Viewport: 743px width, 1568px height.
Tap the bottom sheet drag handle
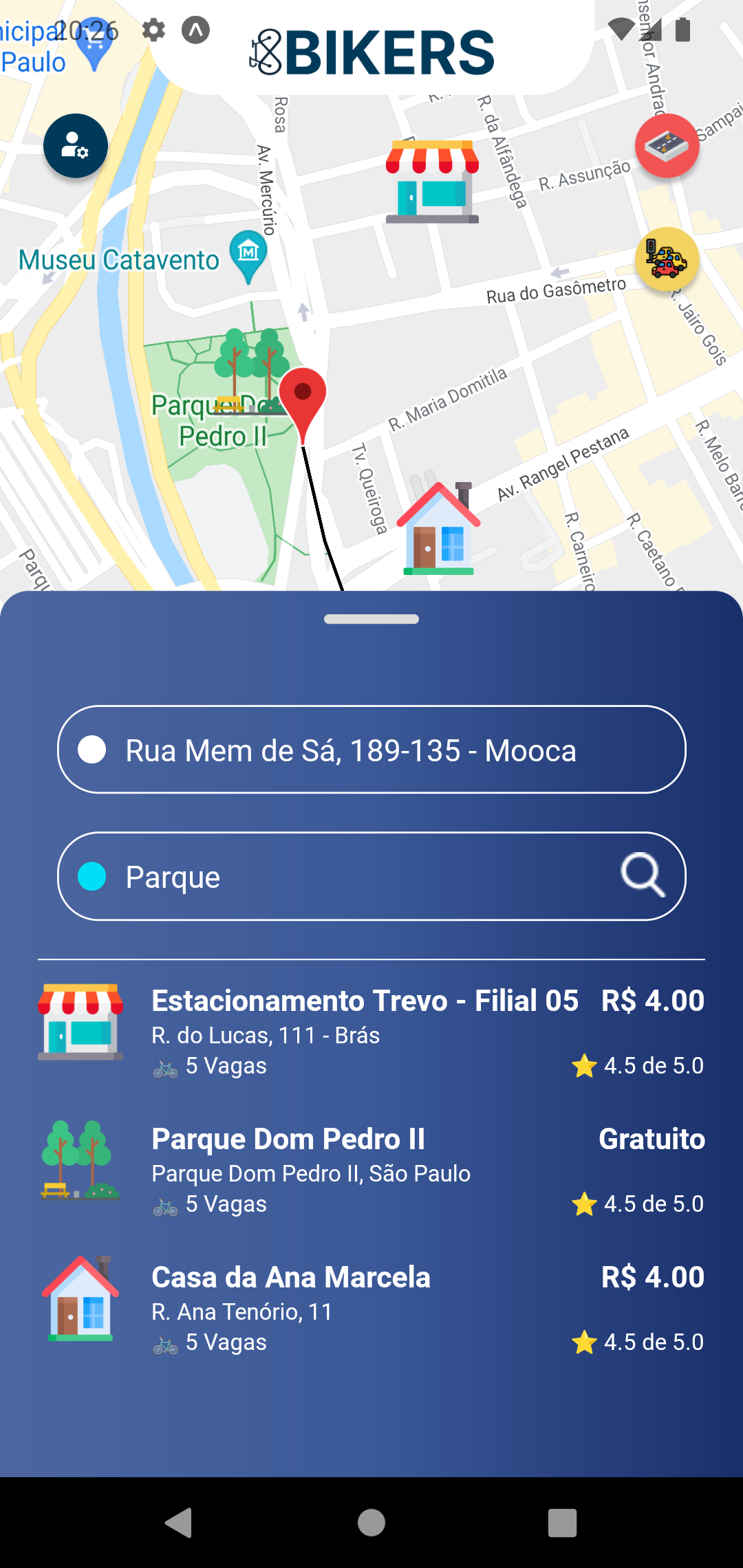371,619
